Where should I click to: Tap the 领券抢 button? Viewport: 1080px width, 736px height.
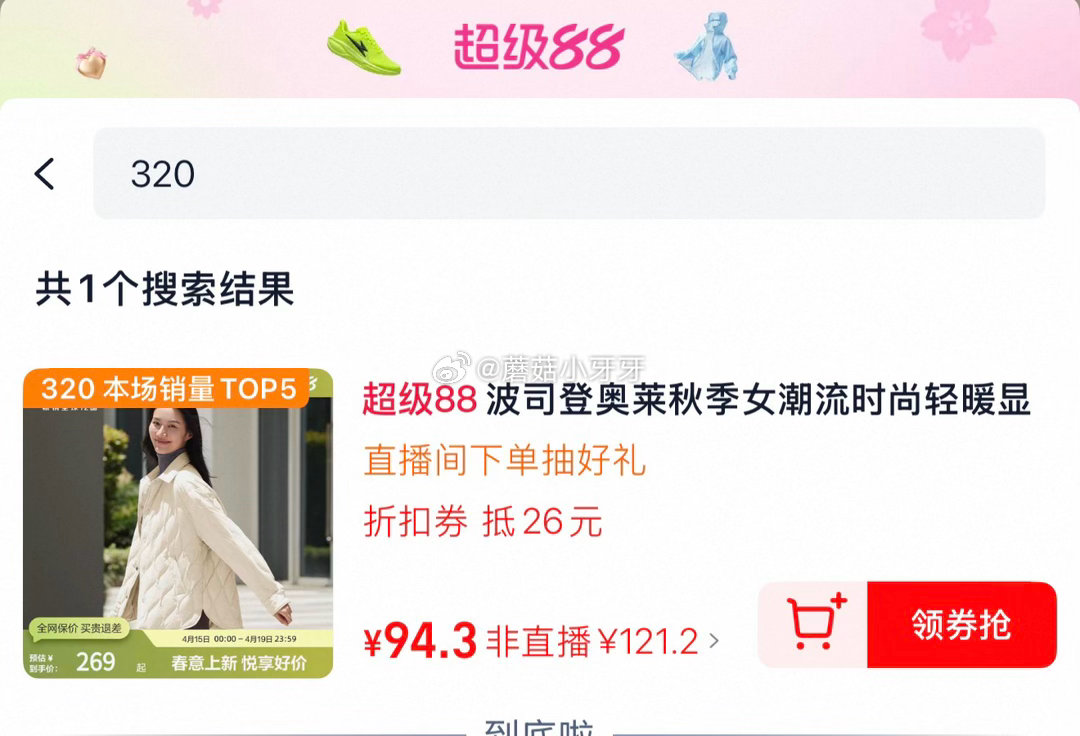click(x=960, y=625)
